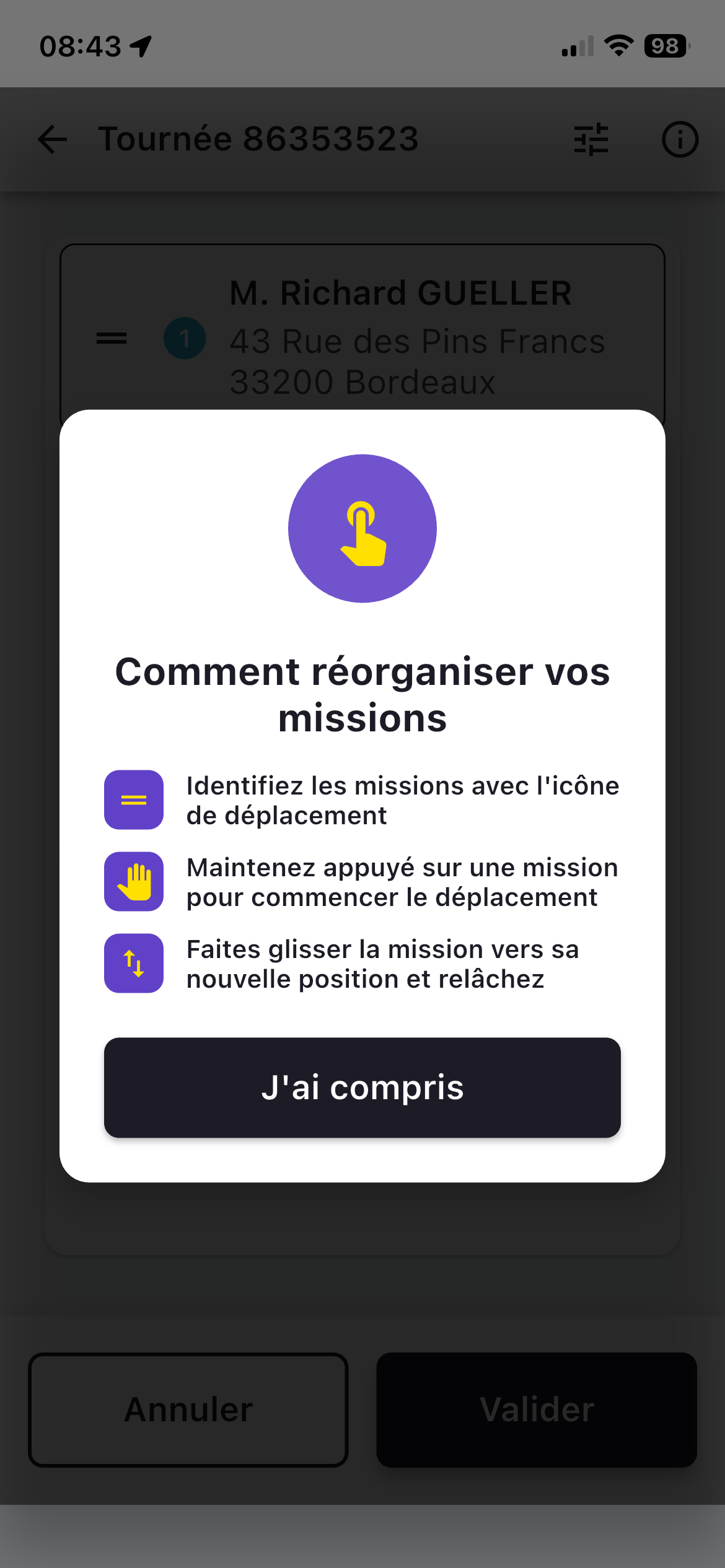
Task: Confirm the dialog with J'ai compris
Action: (x=362, y=1087)
